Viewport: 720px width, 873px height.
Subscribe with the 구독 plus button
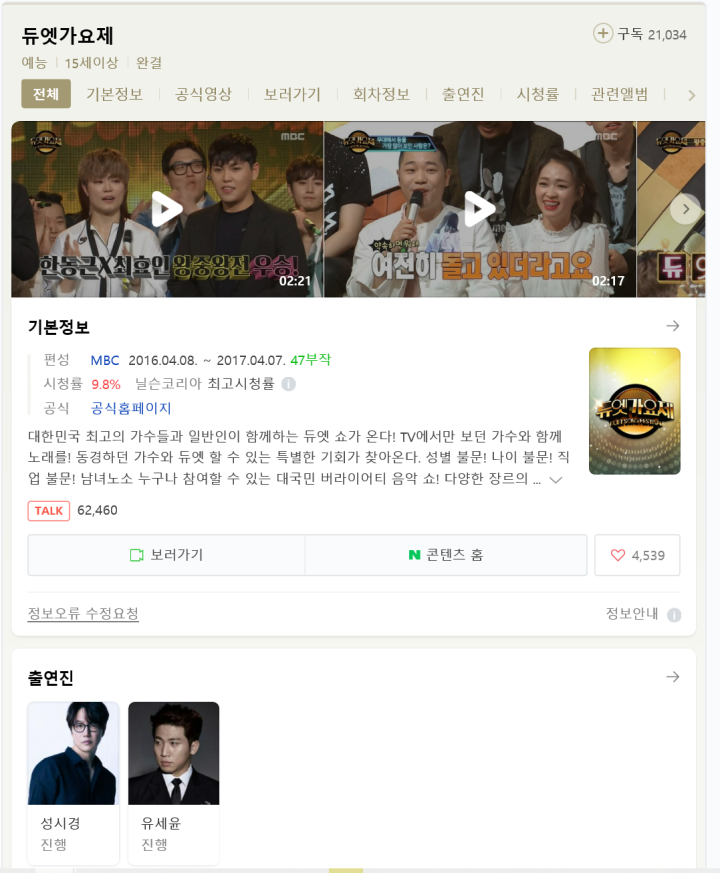point(603,34)
